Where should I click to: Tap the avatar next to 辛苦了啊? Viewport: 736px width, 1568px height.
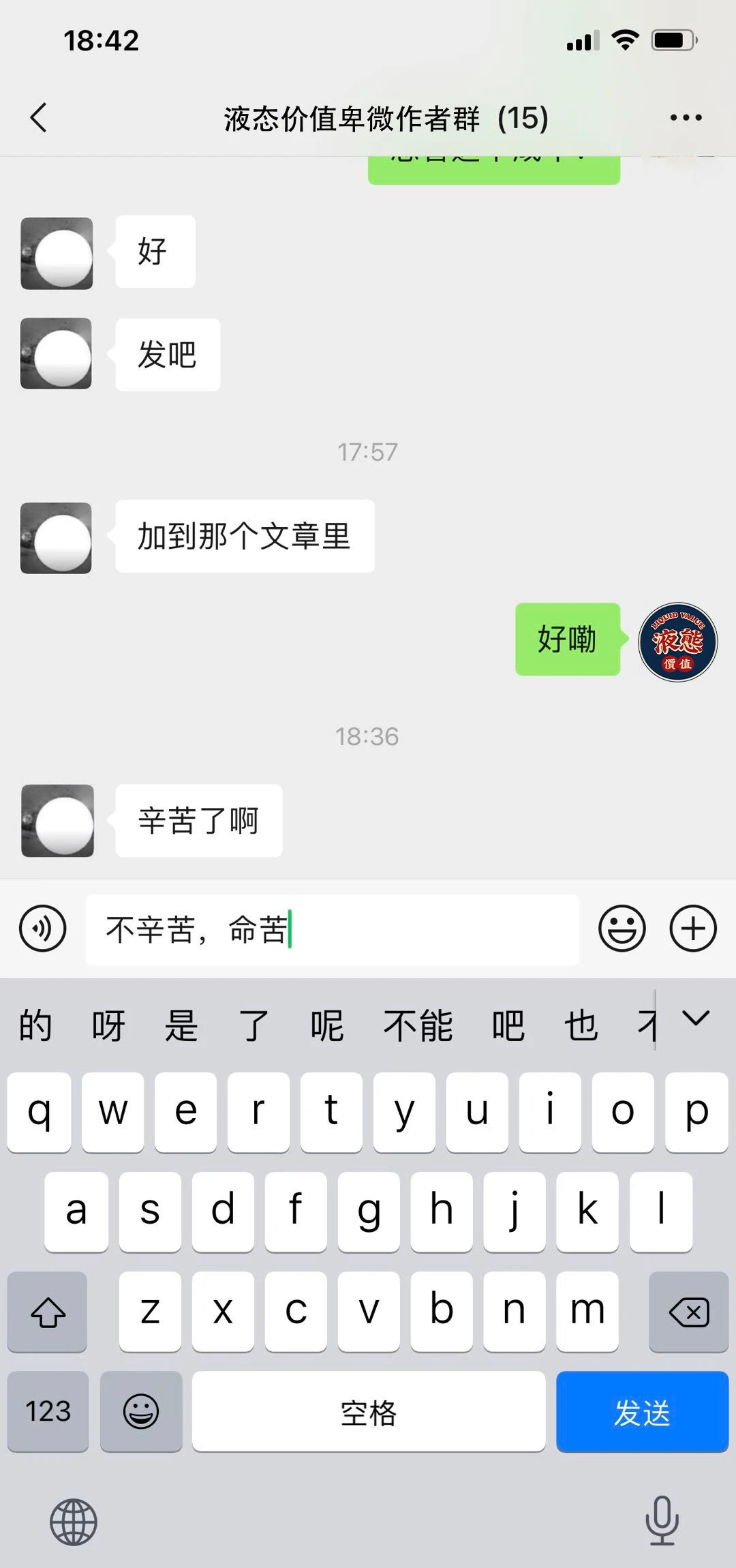click(x=56, y=821)
